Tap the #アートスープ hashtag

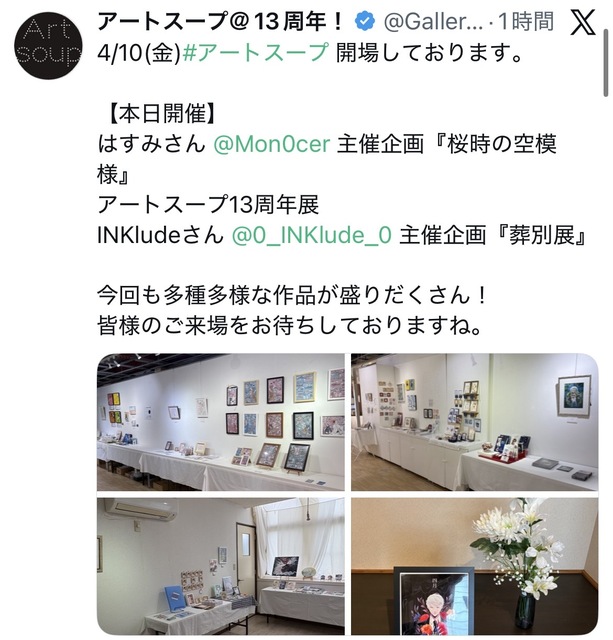[x=255, y=54]
